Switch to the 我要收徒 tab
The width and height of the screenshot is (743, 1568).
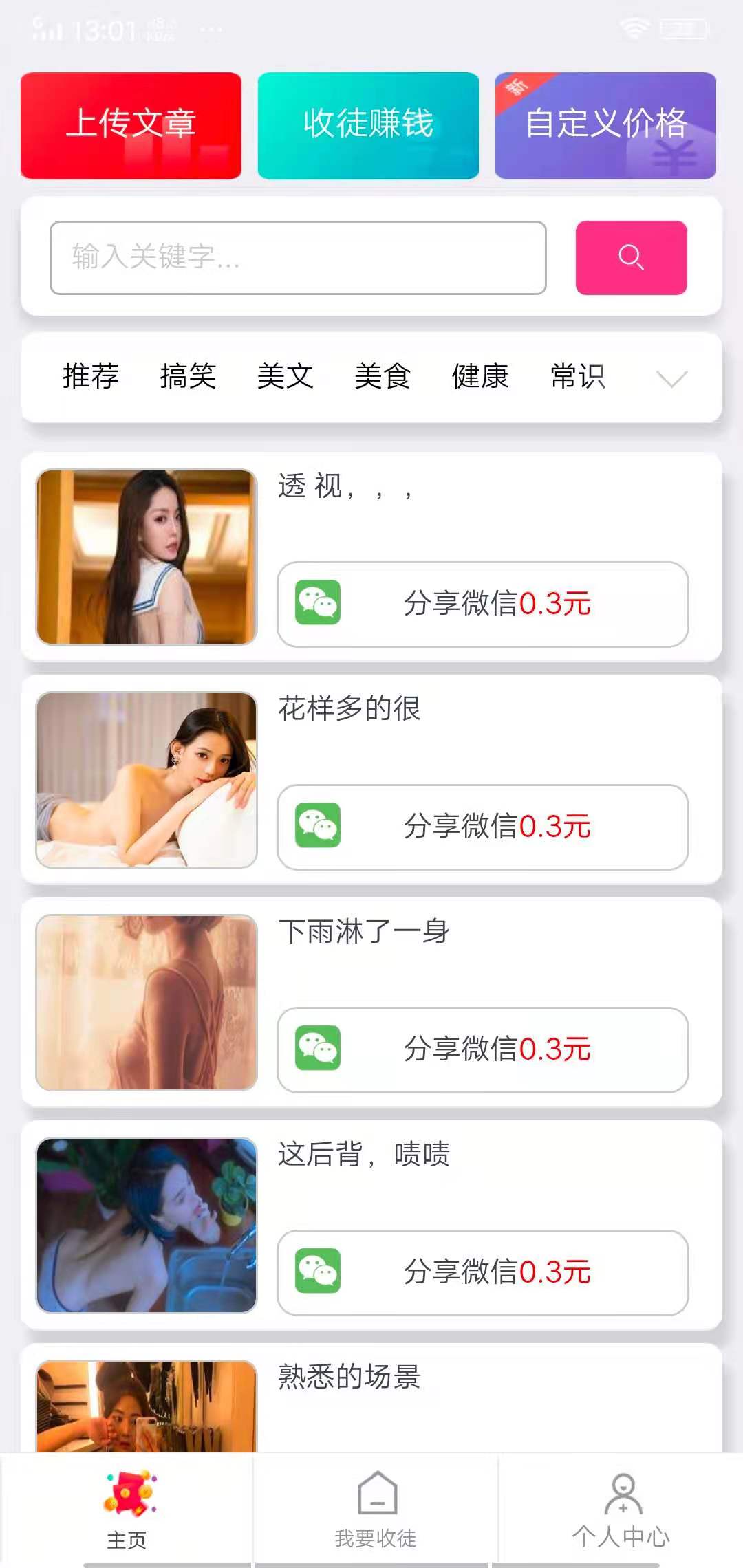point(376,1510)
